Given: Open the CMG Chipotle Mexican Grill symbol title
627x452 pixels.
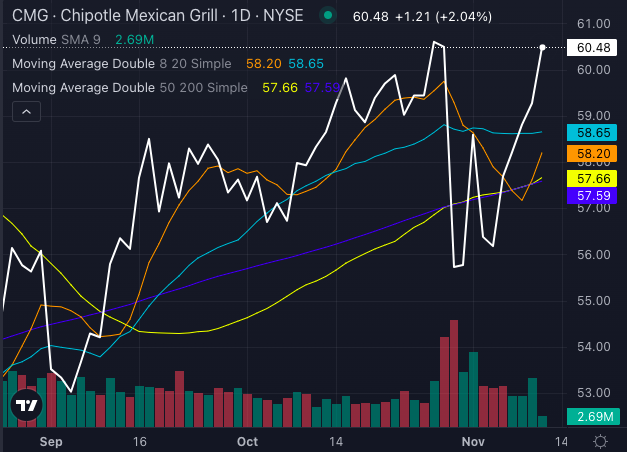Looking at the screenshot, I should pyautogui.click(x=160, y=16).
